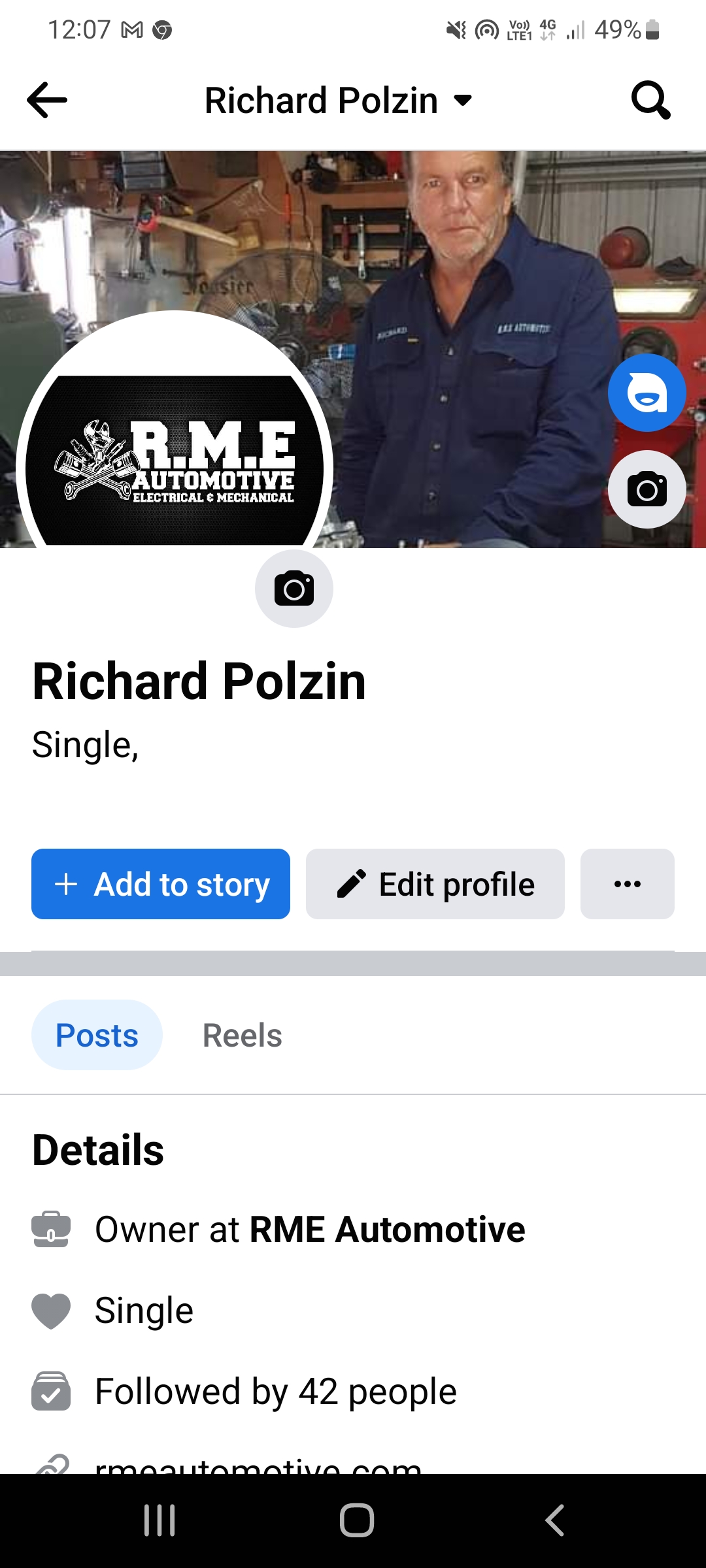706x1568 pixels.
Task: Update profile picture using its camera icon
Action: [x=294, y=589]
